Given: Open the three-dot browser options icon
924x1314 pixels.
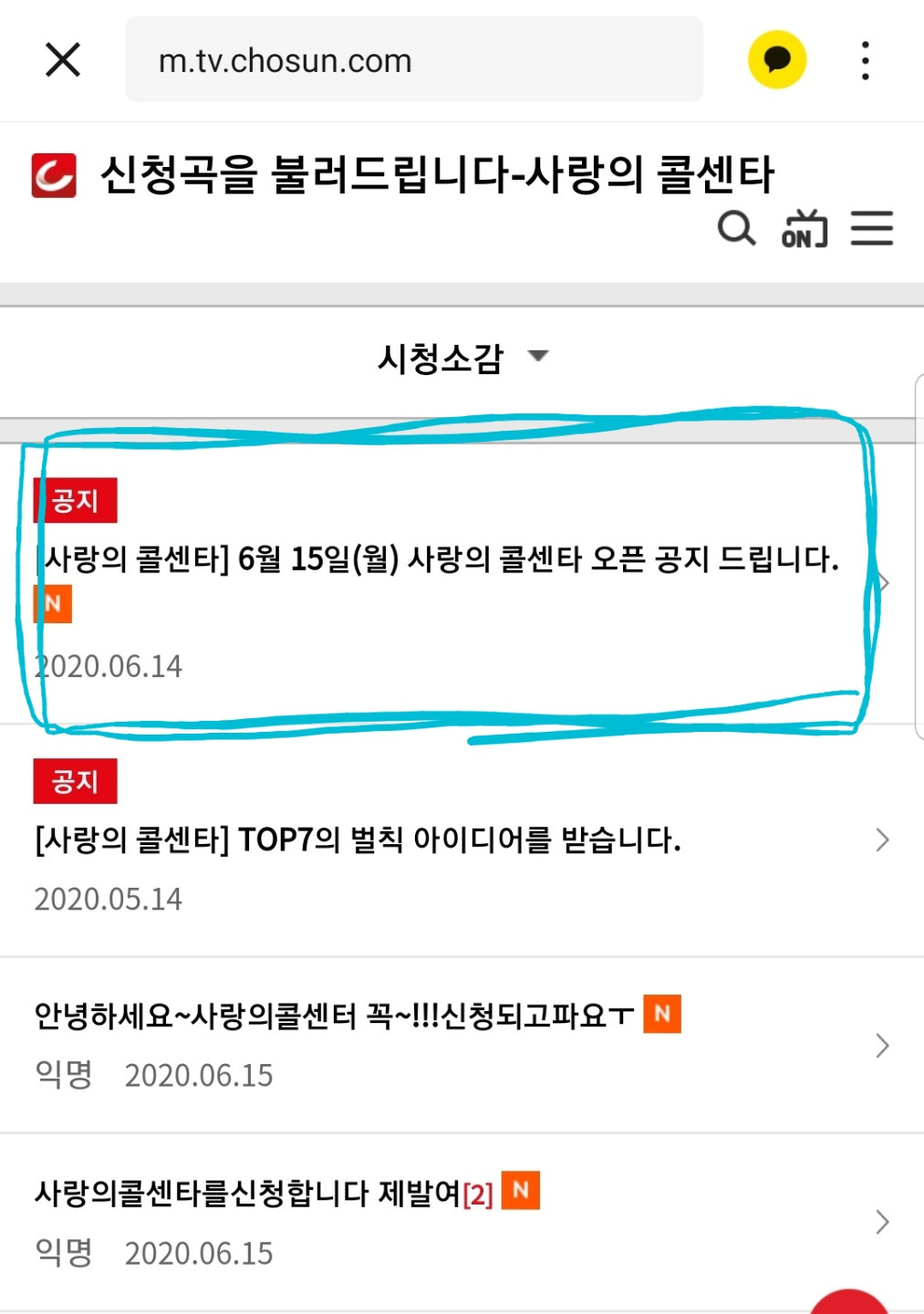Looking at the screenshot, I should click(x=864, y=59).
